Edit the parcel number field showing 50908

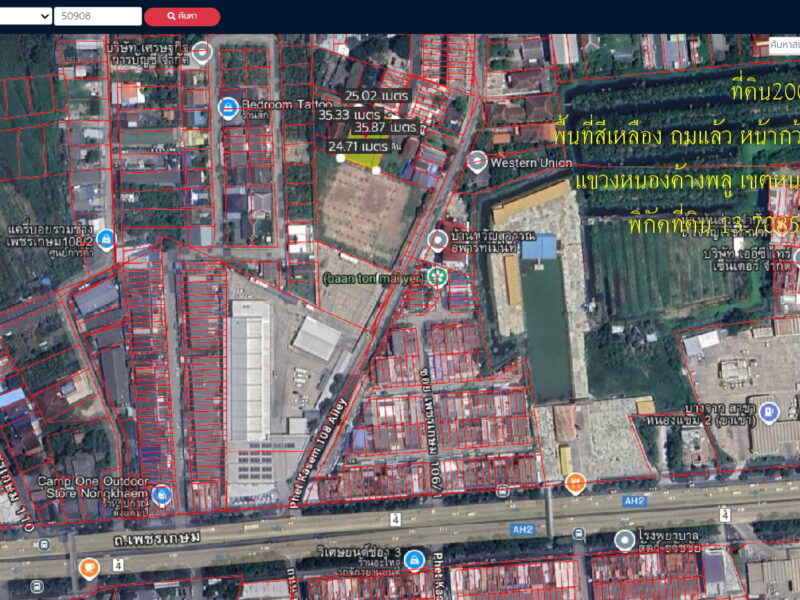tap(98, 16)
